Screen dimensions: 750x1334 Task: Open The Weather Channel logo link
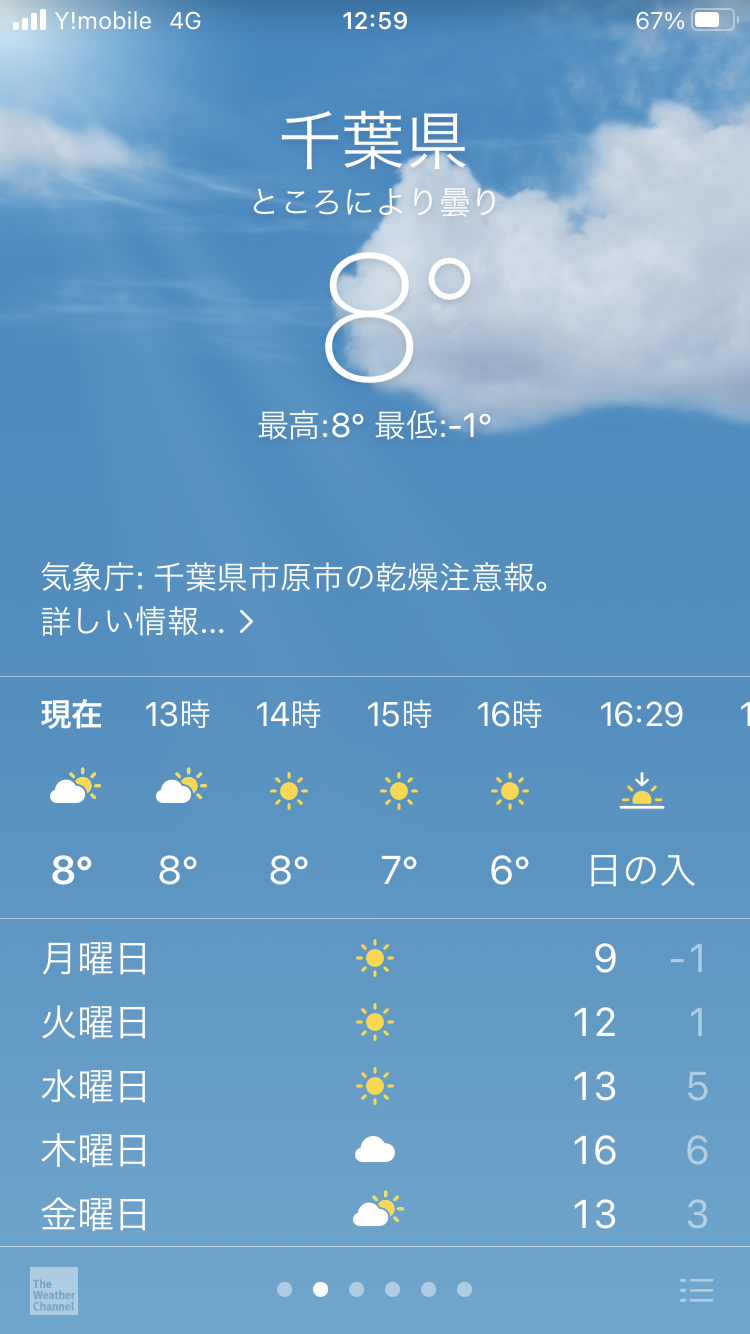pos(54,1290)
